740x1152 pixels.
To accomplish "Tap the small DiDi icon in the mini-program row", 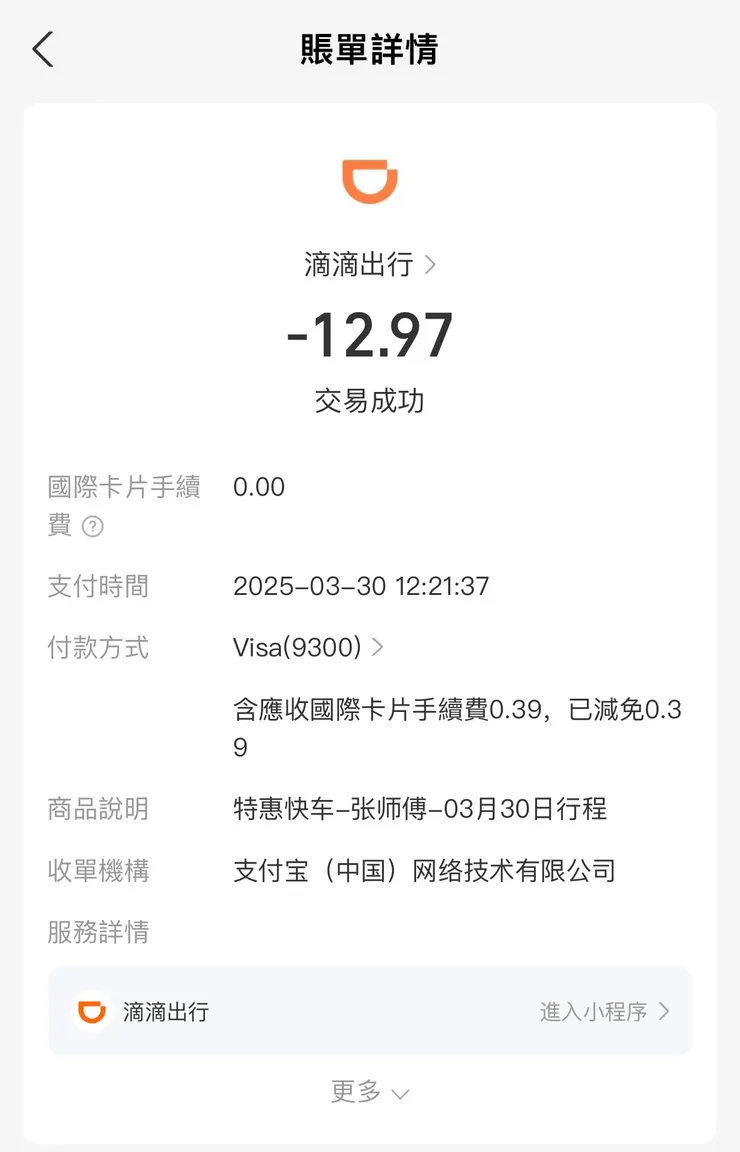I will point(89,1011).
